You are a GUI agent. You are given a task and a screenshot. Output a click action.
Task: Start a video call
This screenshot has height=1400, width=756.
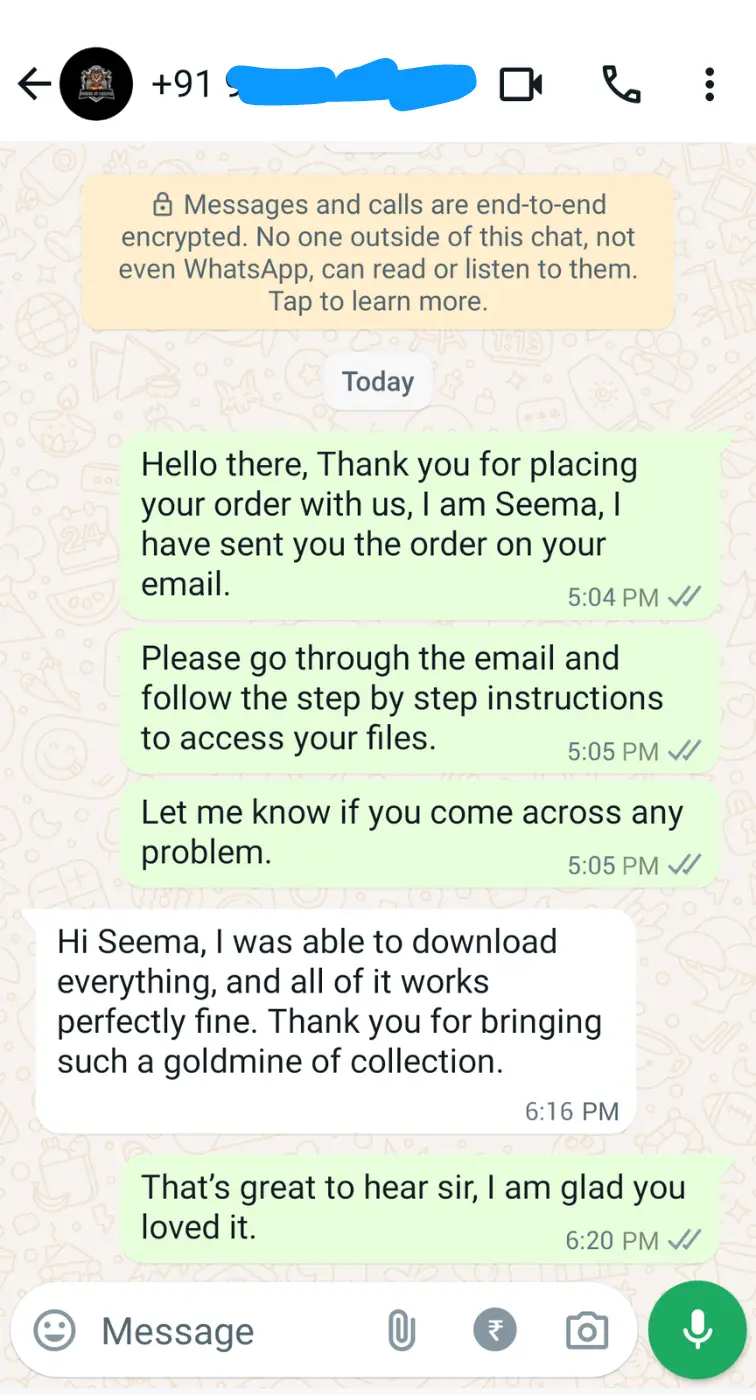tap(520, 85)
